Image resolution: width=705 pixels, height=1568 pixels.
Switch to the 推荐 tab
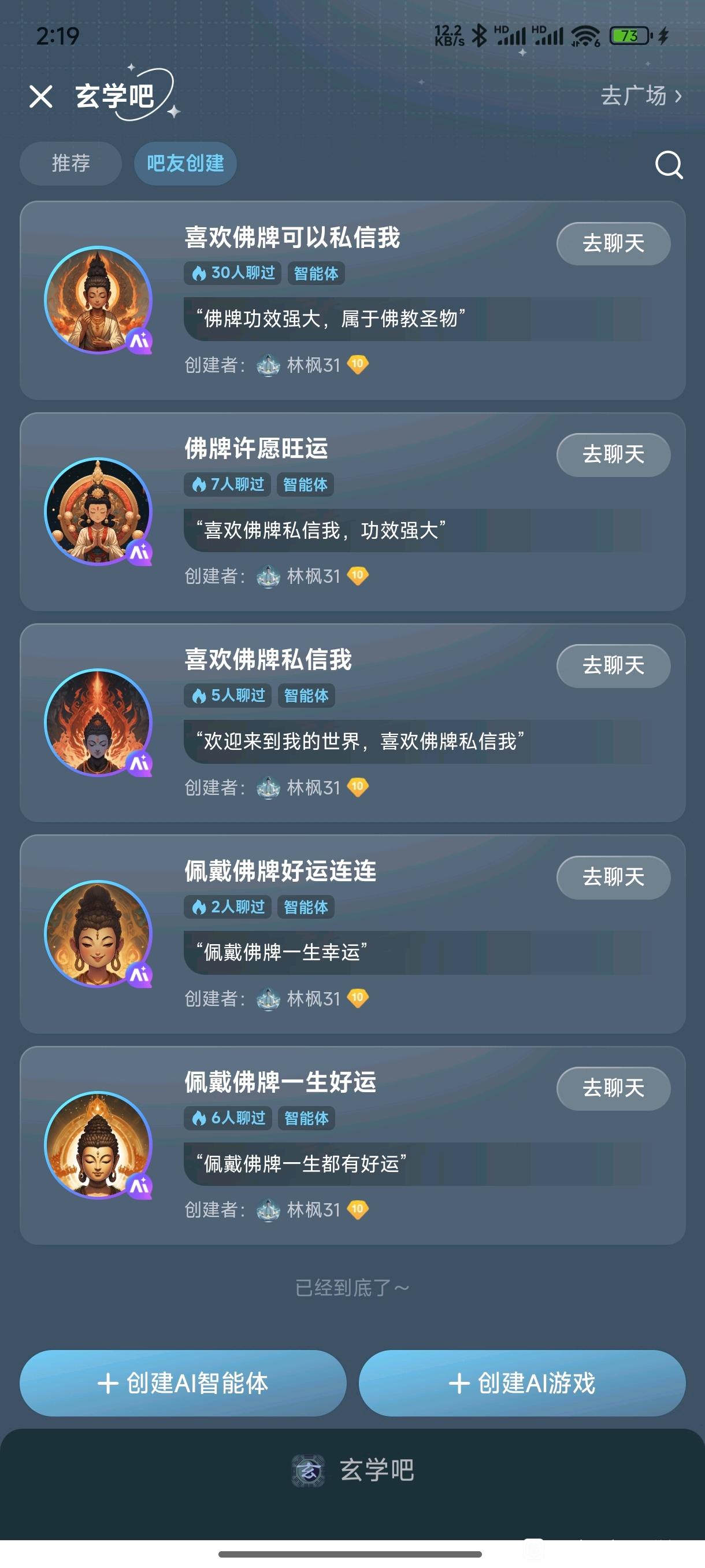tap(70, 163)
